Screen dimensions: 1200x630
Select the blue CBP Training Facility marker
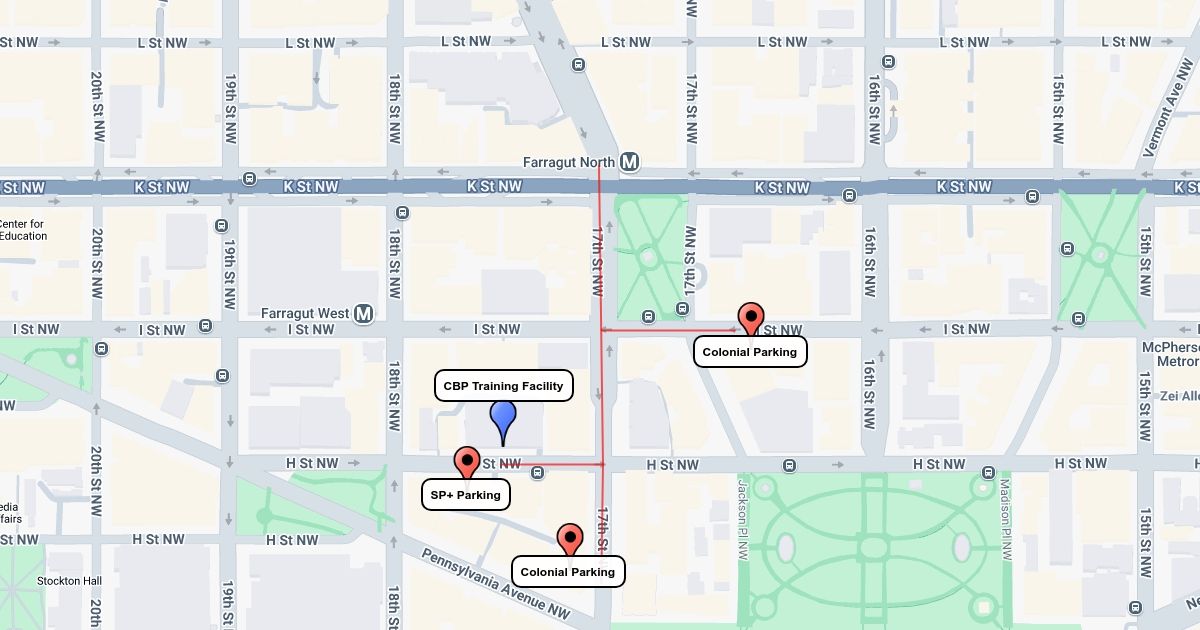[503, 417]
